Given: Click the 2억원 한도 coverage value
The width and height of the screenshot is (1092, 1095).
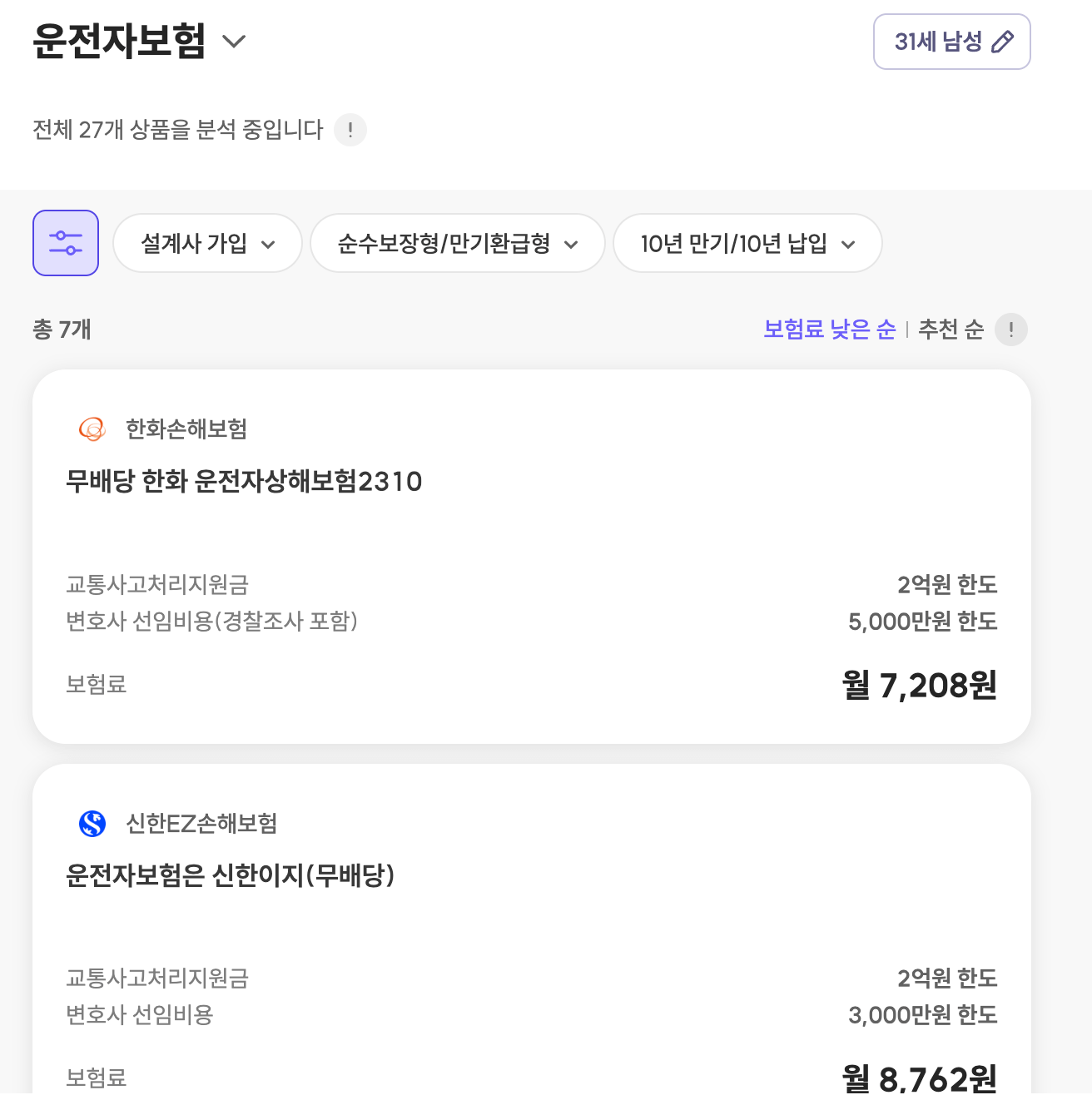Looking at the screenshot, I should click(946, 585).
